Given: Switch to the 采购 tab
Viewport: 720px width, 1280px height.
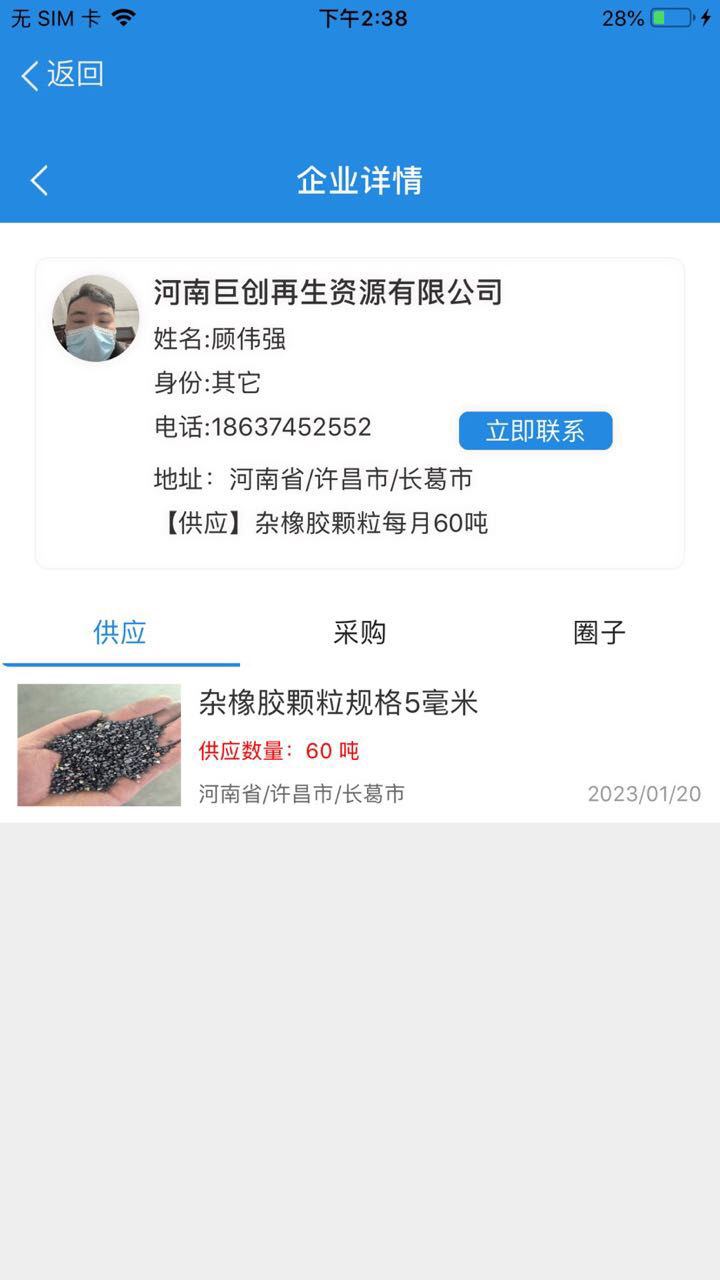Looking at the screenshot, I should point(360,633).
